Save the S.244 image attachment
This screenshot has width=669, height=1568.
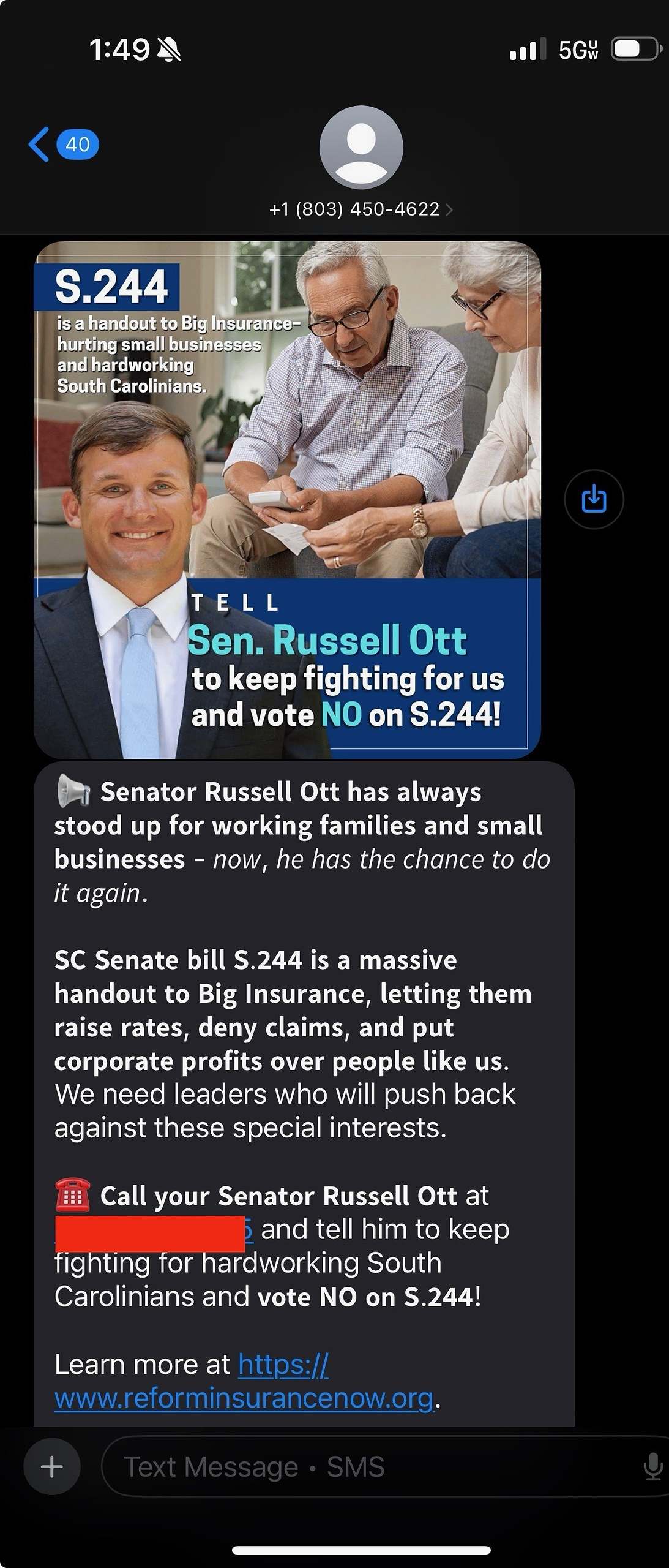[593, 499]
